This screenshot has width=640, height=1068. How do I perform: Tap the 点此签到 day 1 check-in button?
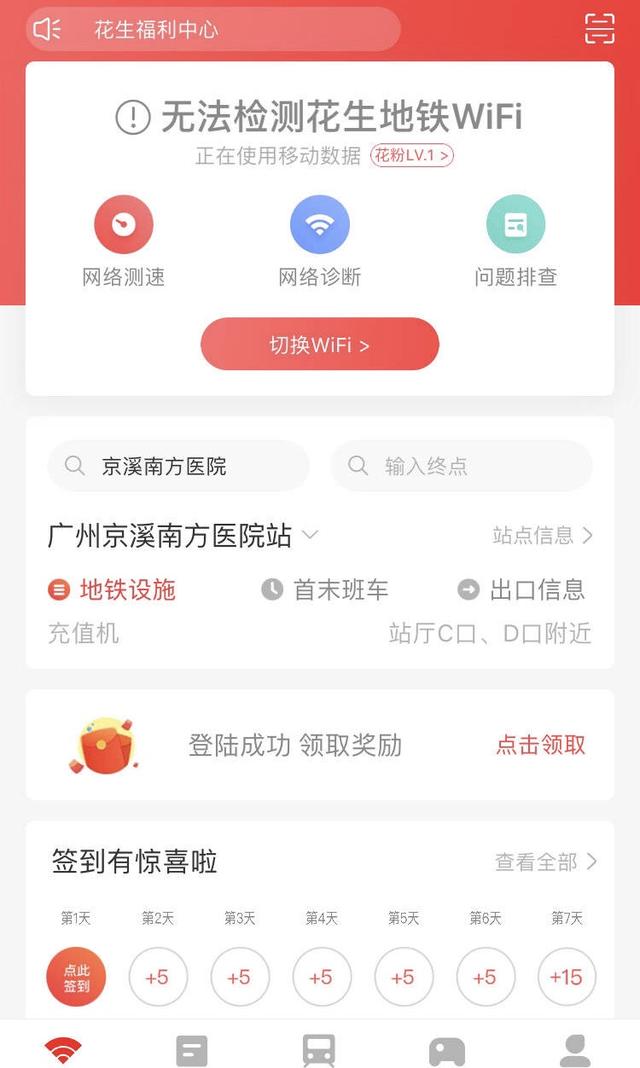pos(76,977)
